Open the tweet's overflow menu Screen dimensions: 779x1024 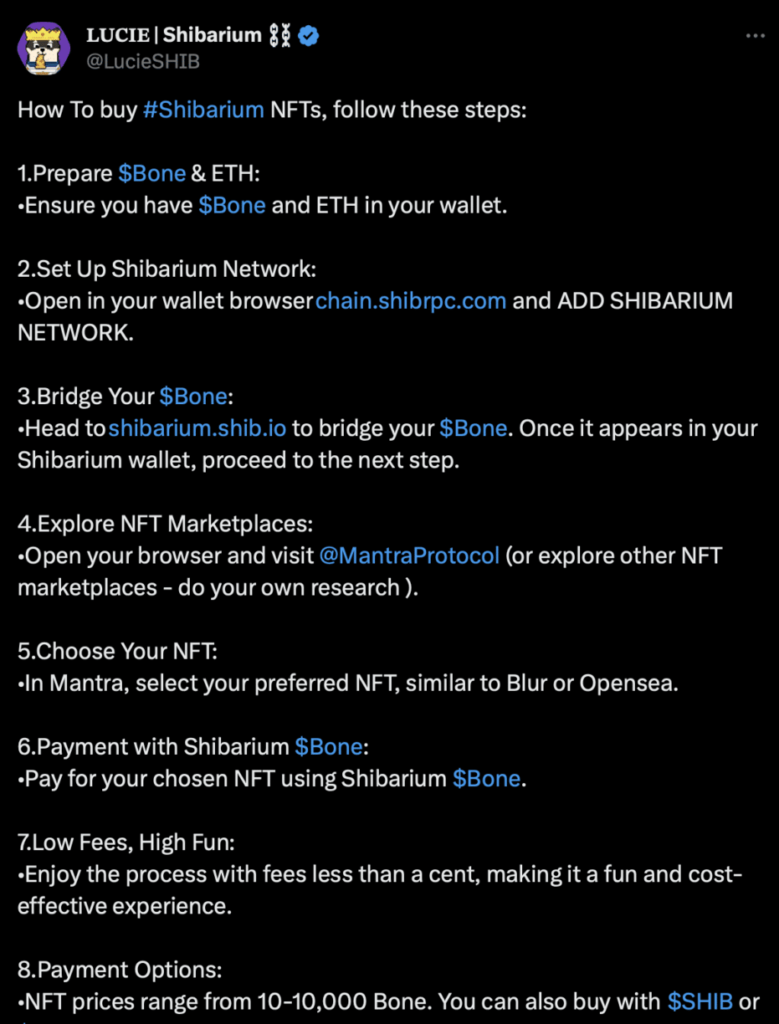755,36
